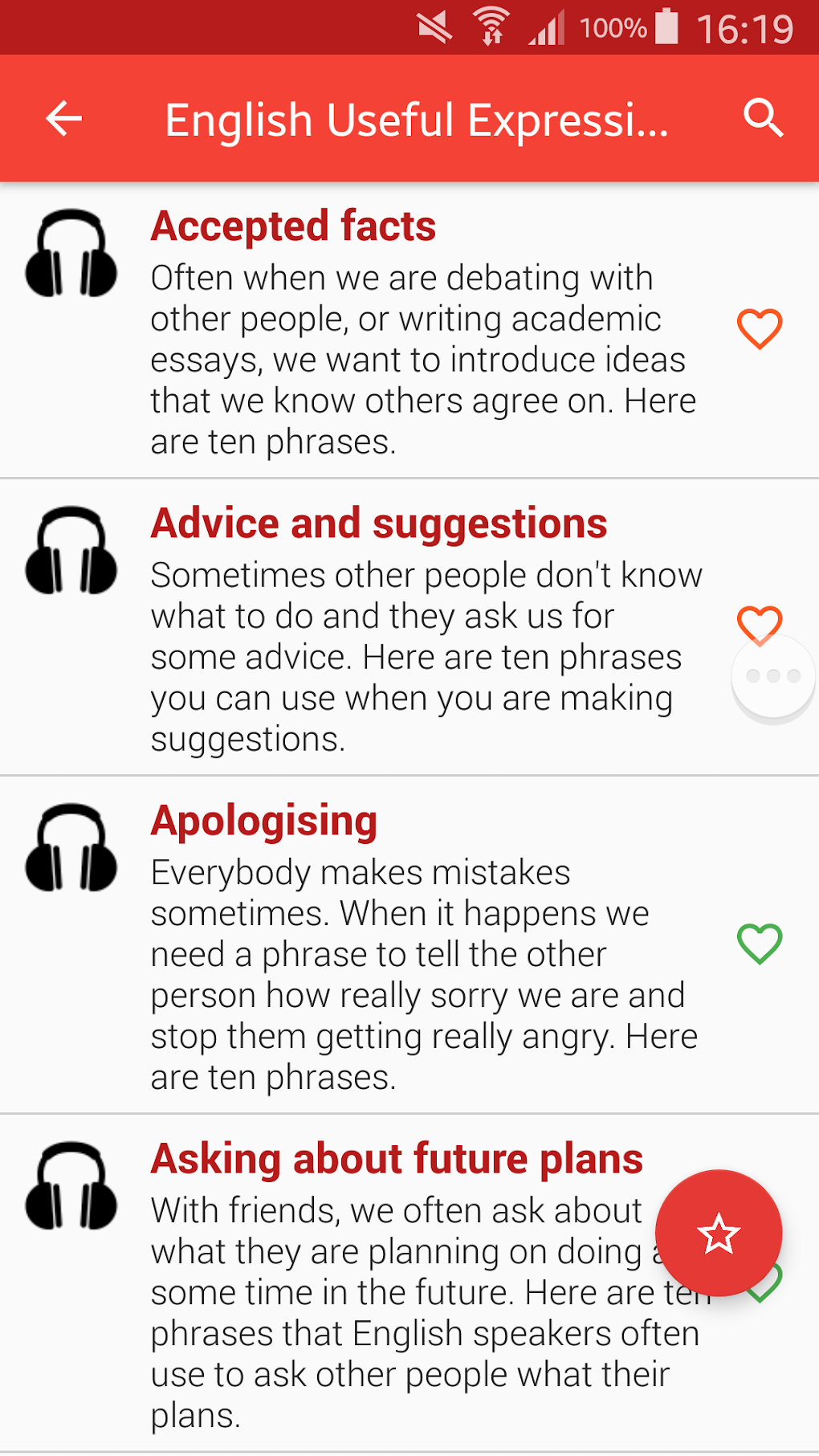Go back using the arrow icon
This screenshot has height=1456, width=819.
tap(64, 119)
